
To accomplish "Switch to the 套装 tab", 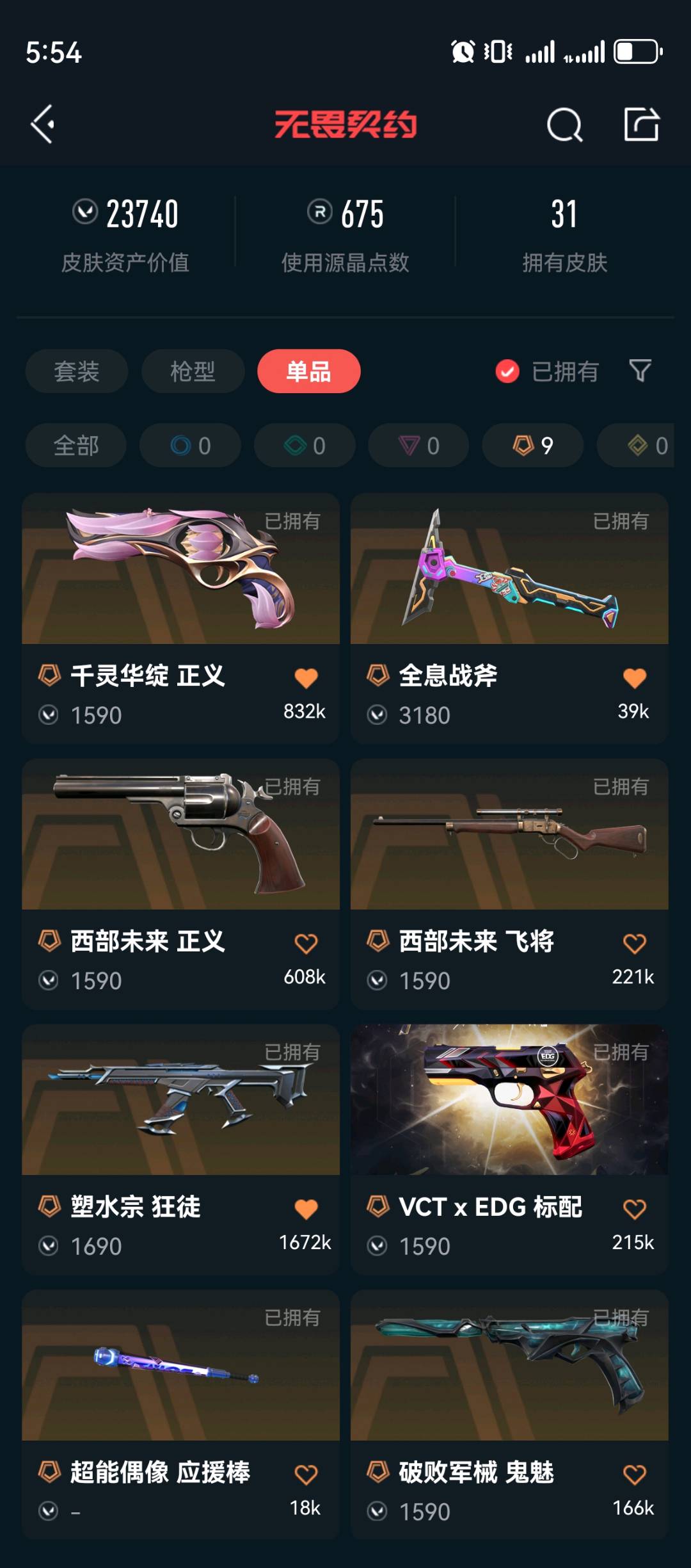I will (x=77, y=371).
